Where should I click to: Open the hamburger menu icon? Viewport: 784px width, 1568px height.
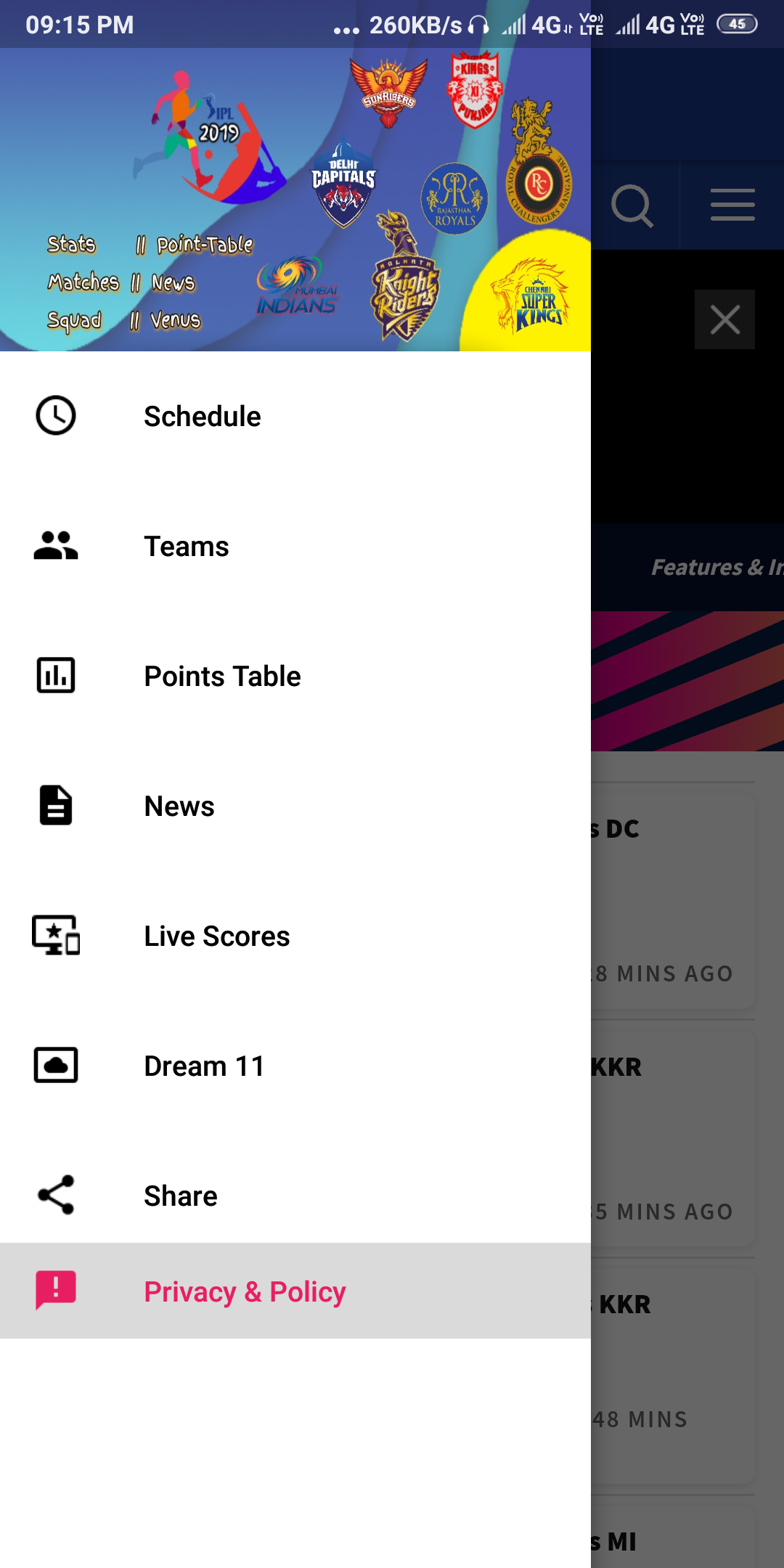[732, 205]
